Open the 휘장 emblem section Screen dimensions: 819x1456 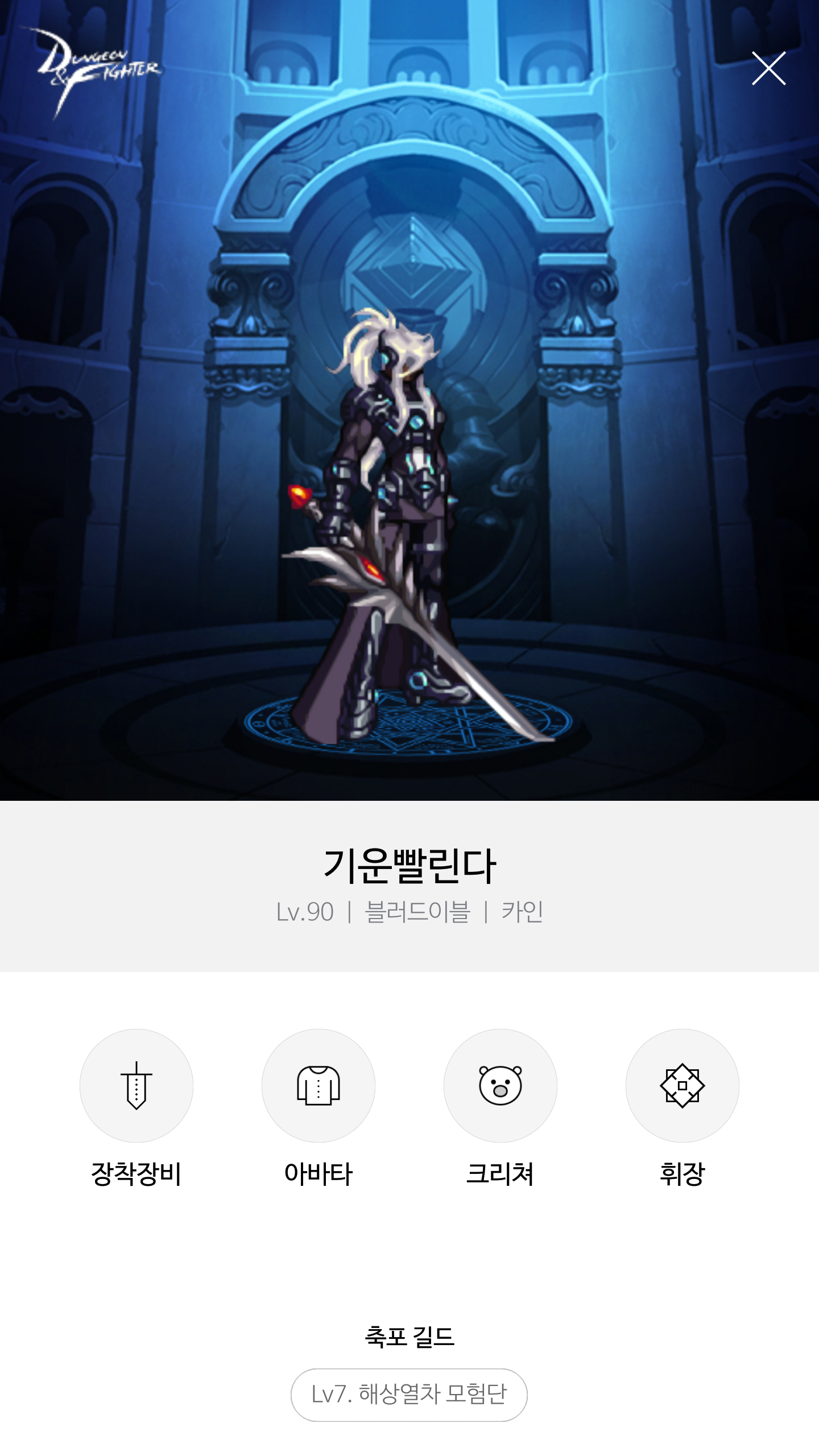[682, 1085]
